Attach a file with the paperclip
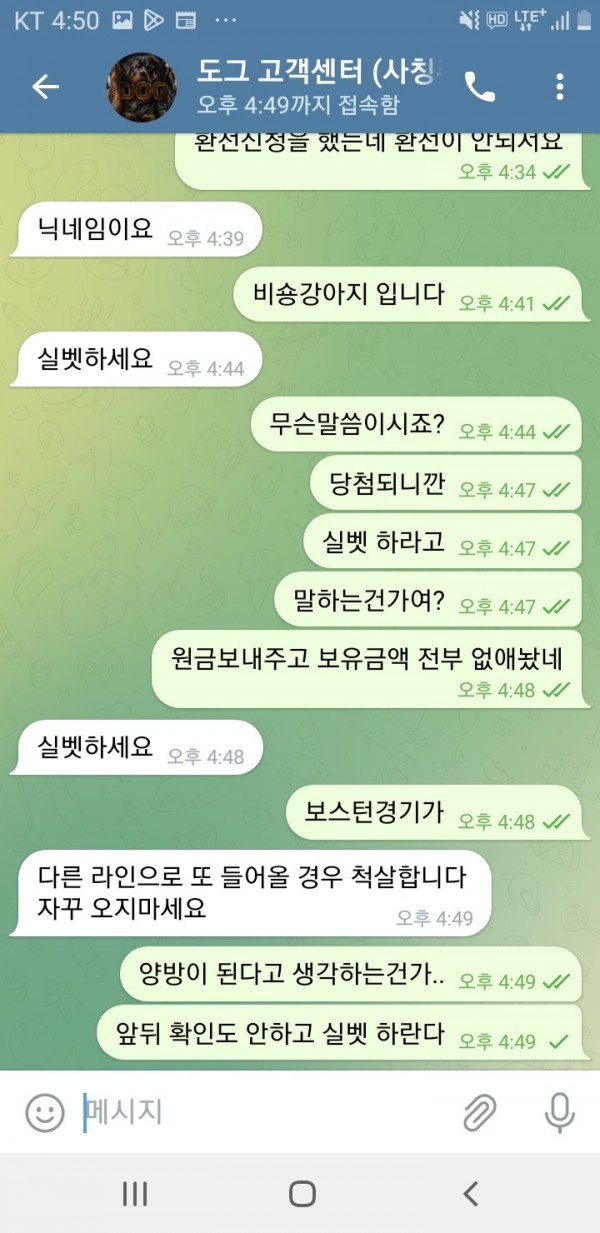This screenshot has width=600, height=1233. click(x=481, y=1112)
